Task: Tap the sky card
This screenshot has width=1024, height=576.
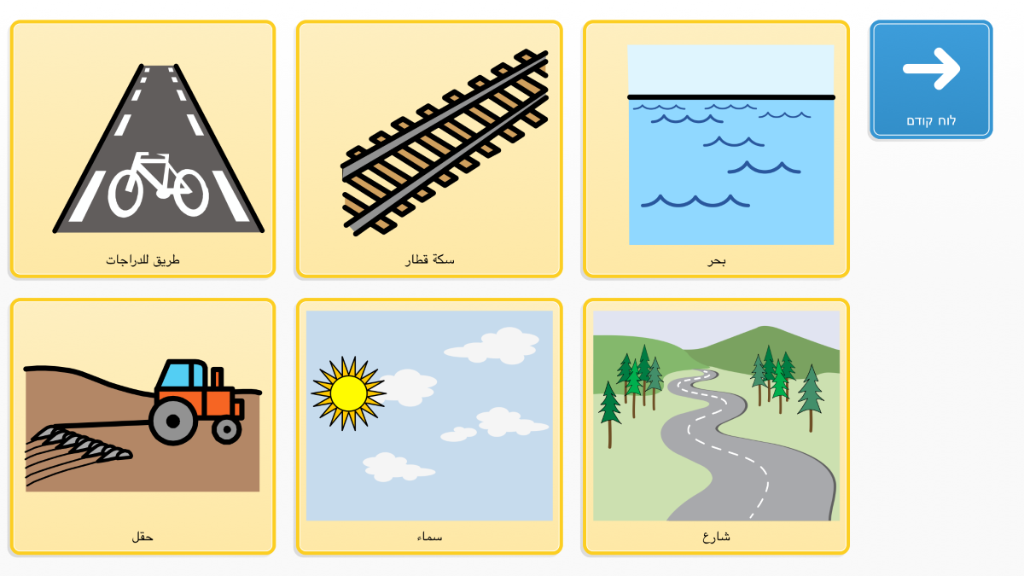Action: (429, 426)
